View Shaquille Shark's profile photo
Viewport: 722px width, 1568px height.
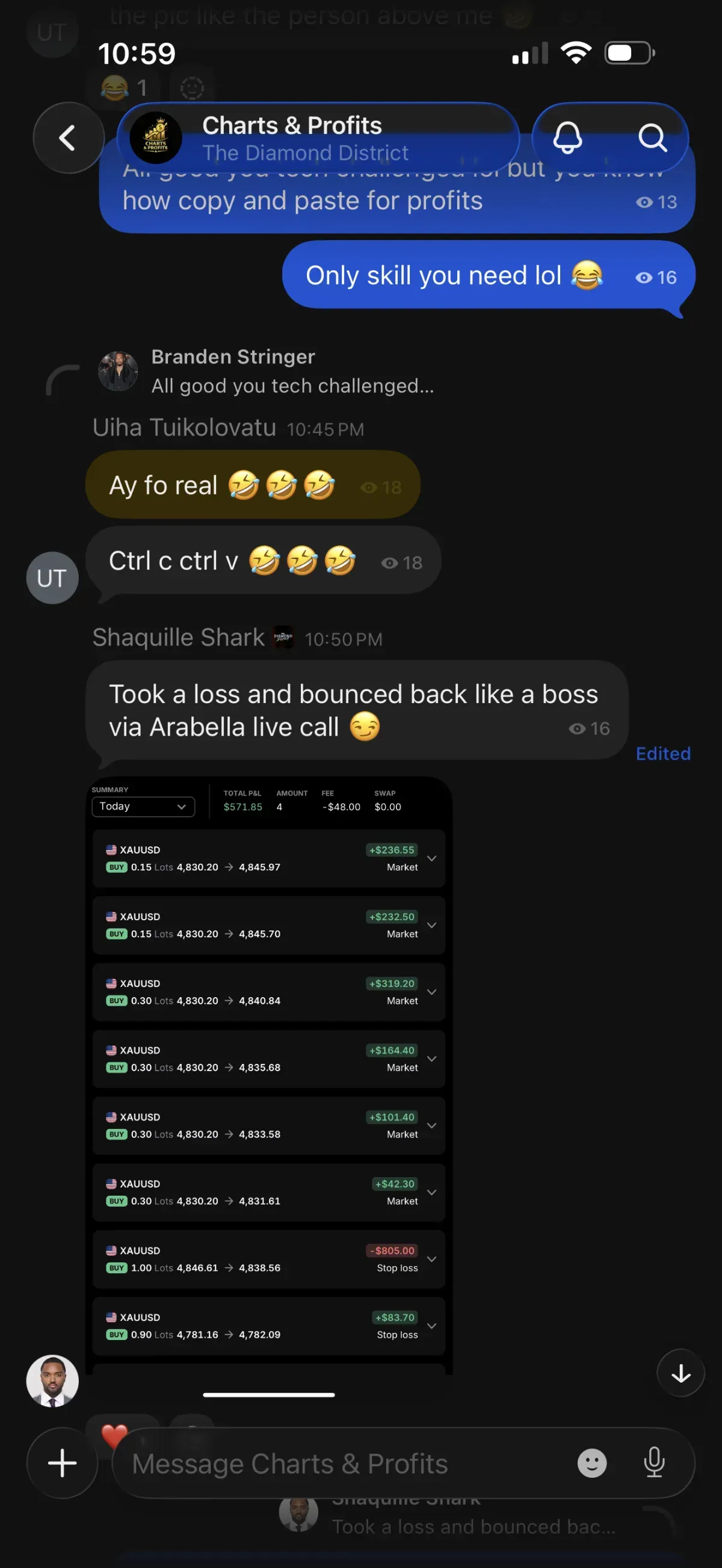52,1380
